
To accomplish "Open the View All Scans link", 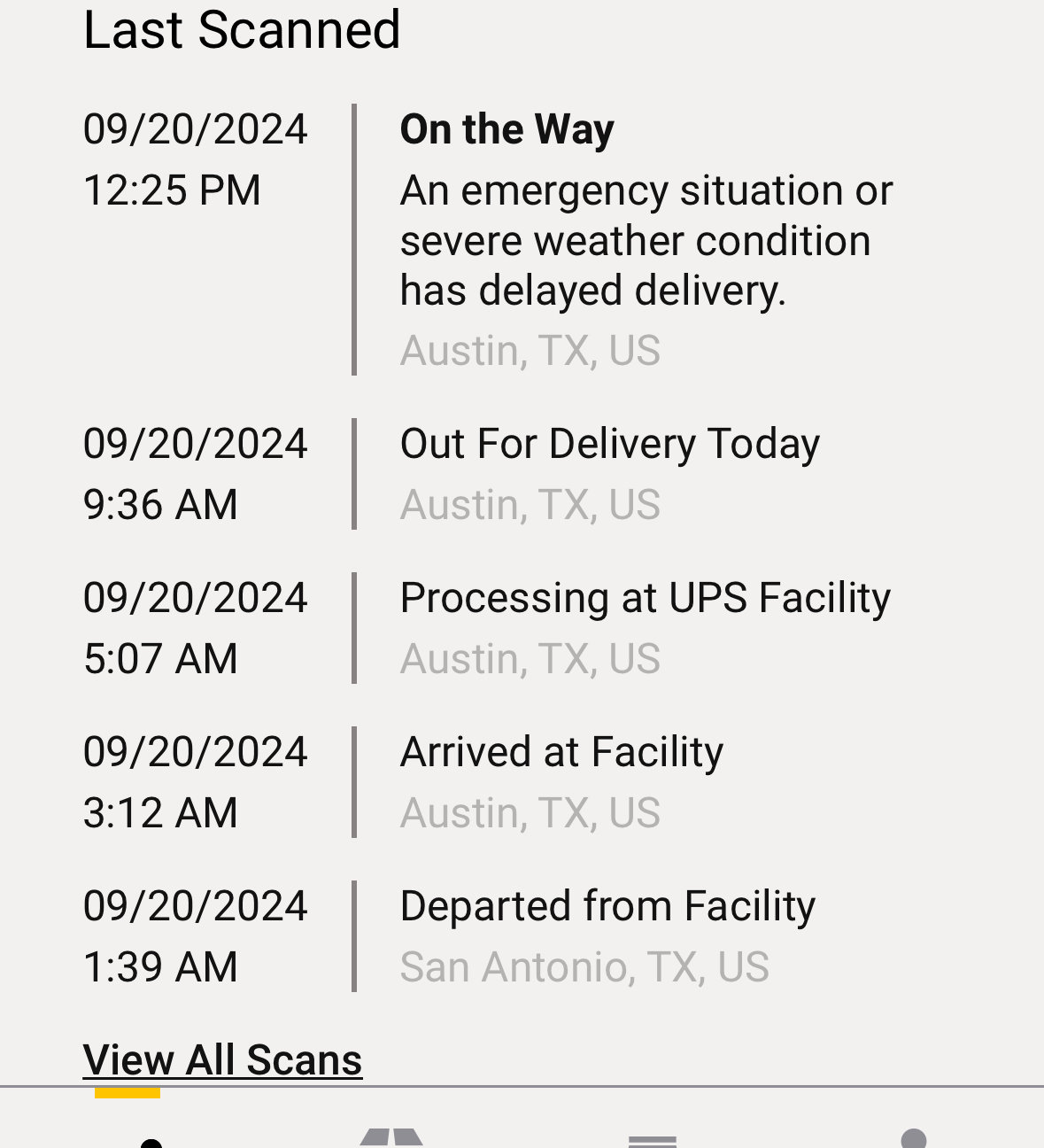I will [222, 1059].
